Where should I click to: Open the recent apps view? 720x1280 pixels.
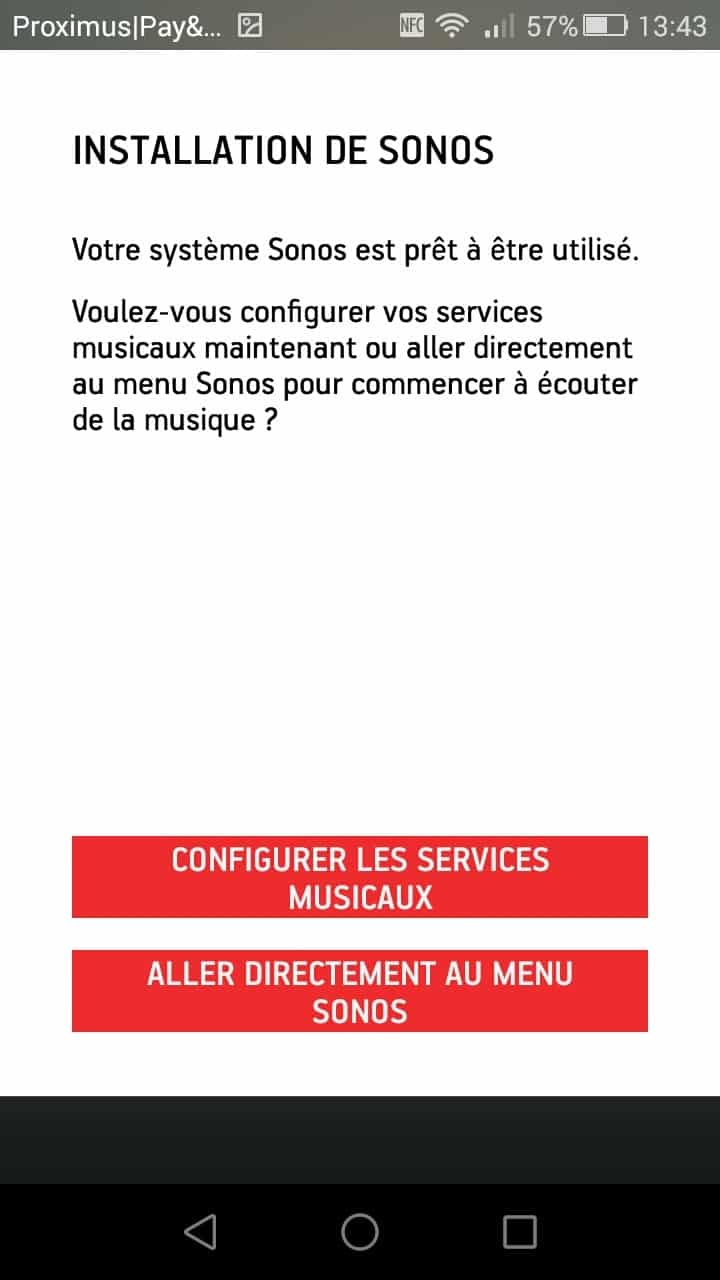tap(519, 1232)
